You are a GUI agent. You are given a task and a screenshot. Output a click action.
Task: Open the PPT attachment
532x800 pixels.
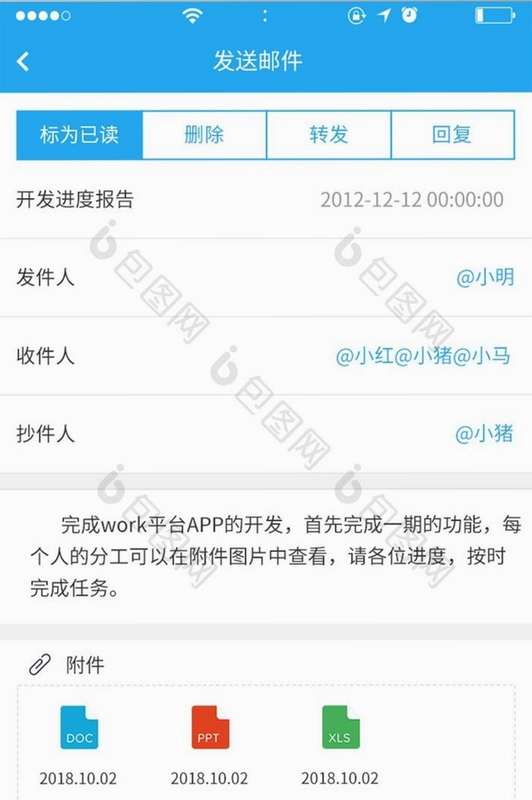coord(210,727)
